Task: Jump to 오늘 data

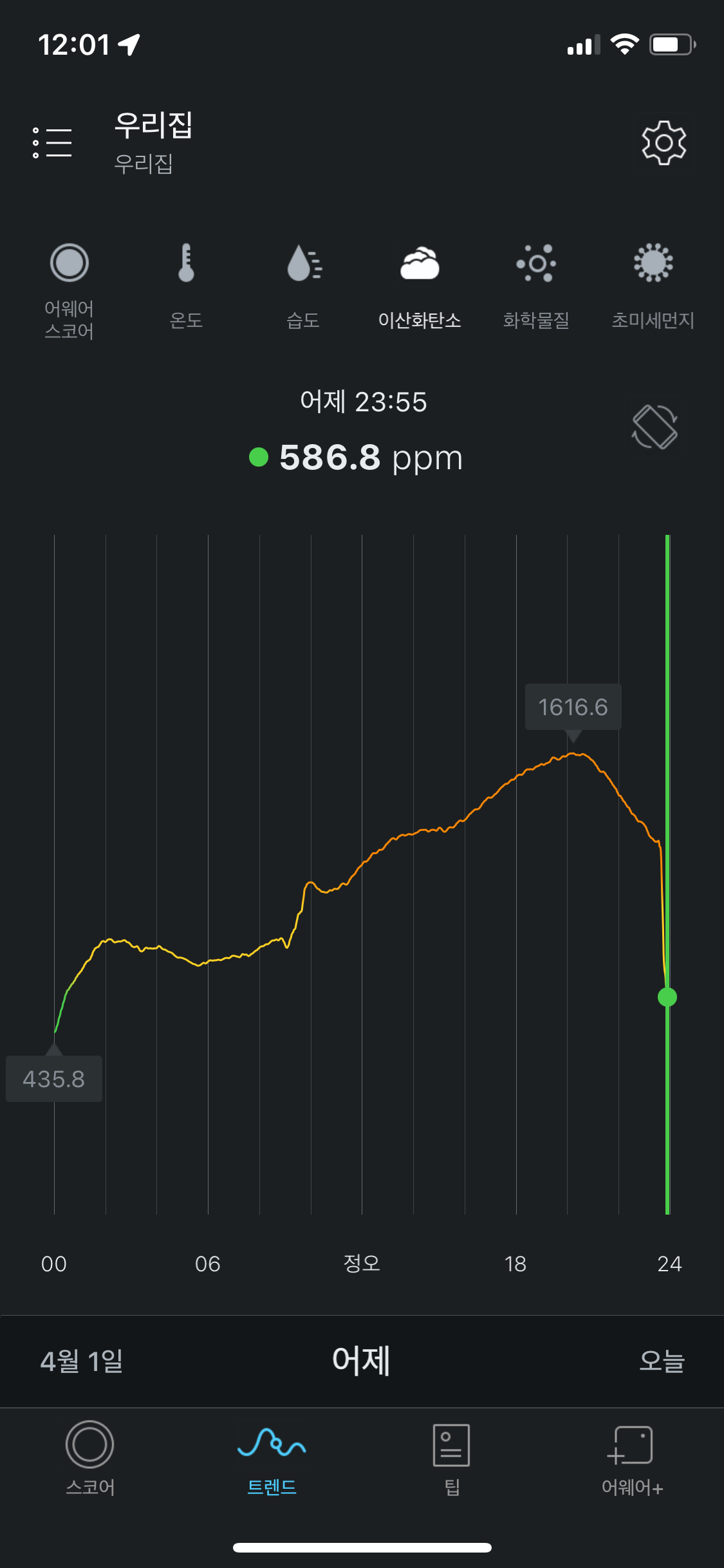Action: (662, 1361)
